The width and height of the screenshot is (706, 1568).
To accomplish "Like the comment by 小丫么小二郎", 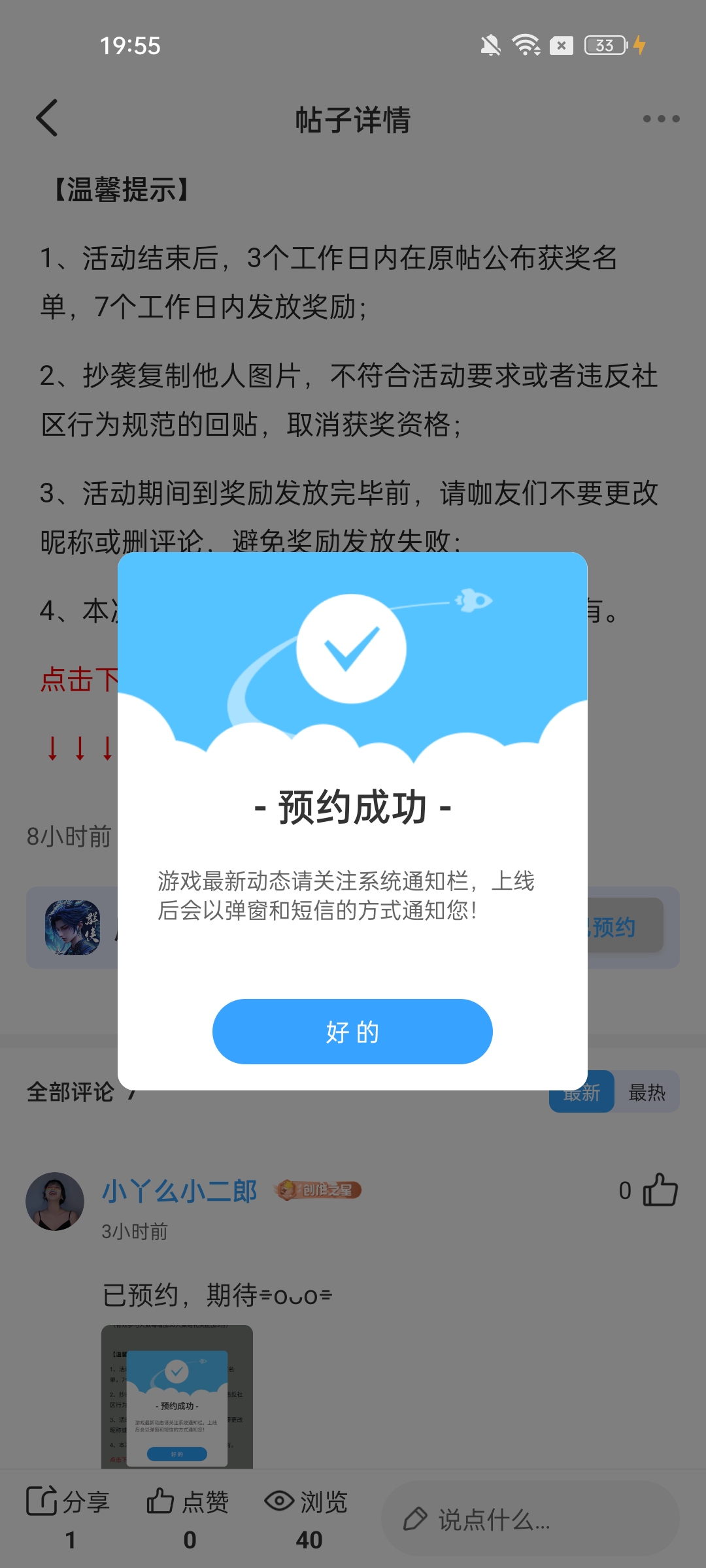I will [660, 1190].
